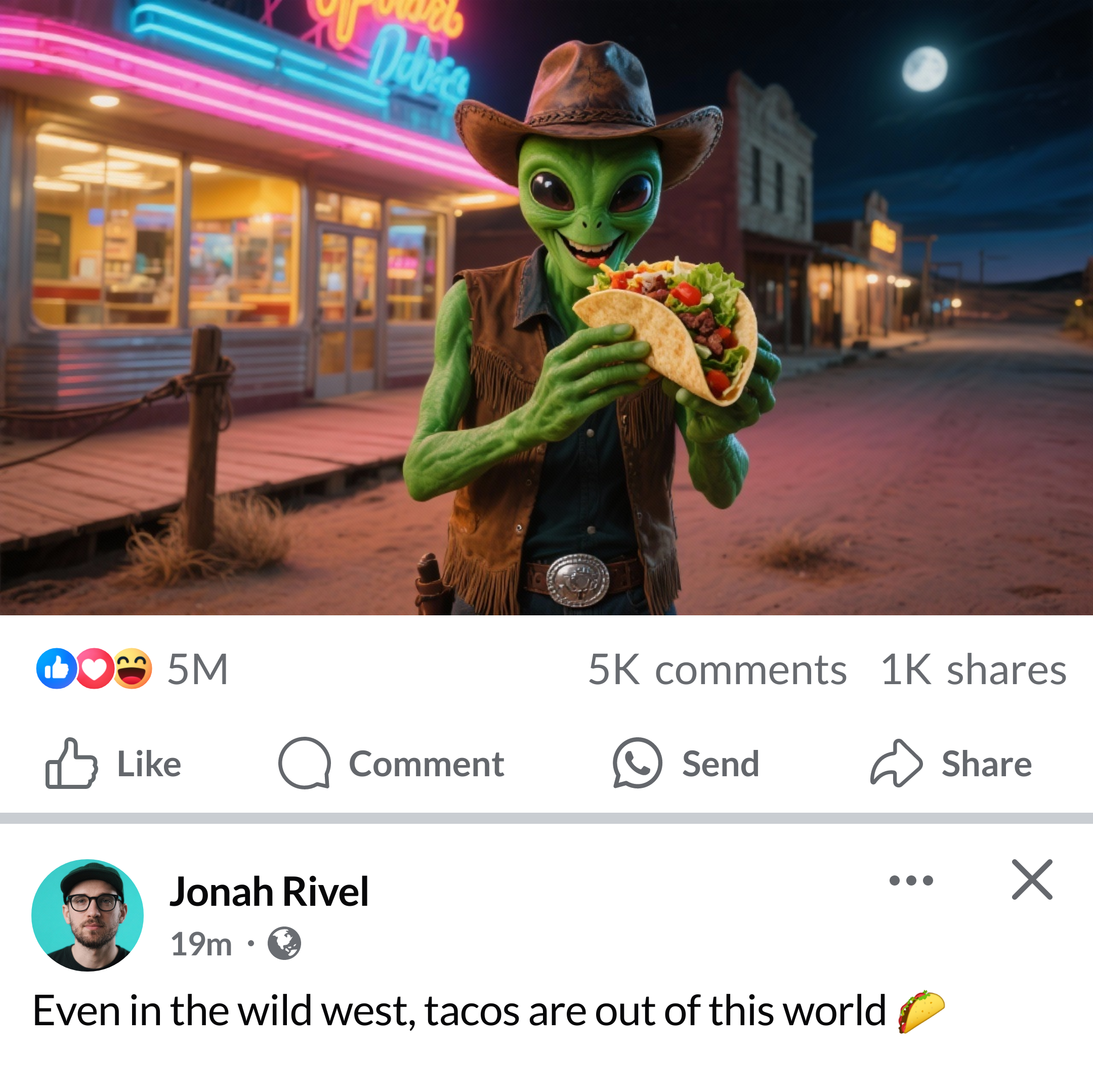Open the three-dot menu on Jonah's post

911,880
